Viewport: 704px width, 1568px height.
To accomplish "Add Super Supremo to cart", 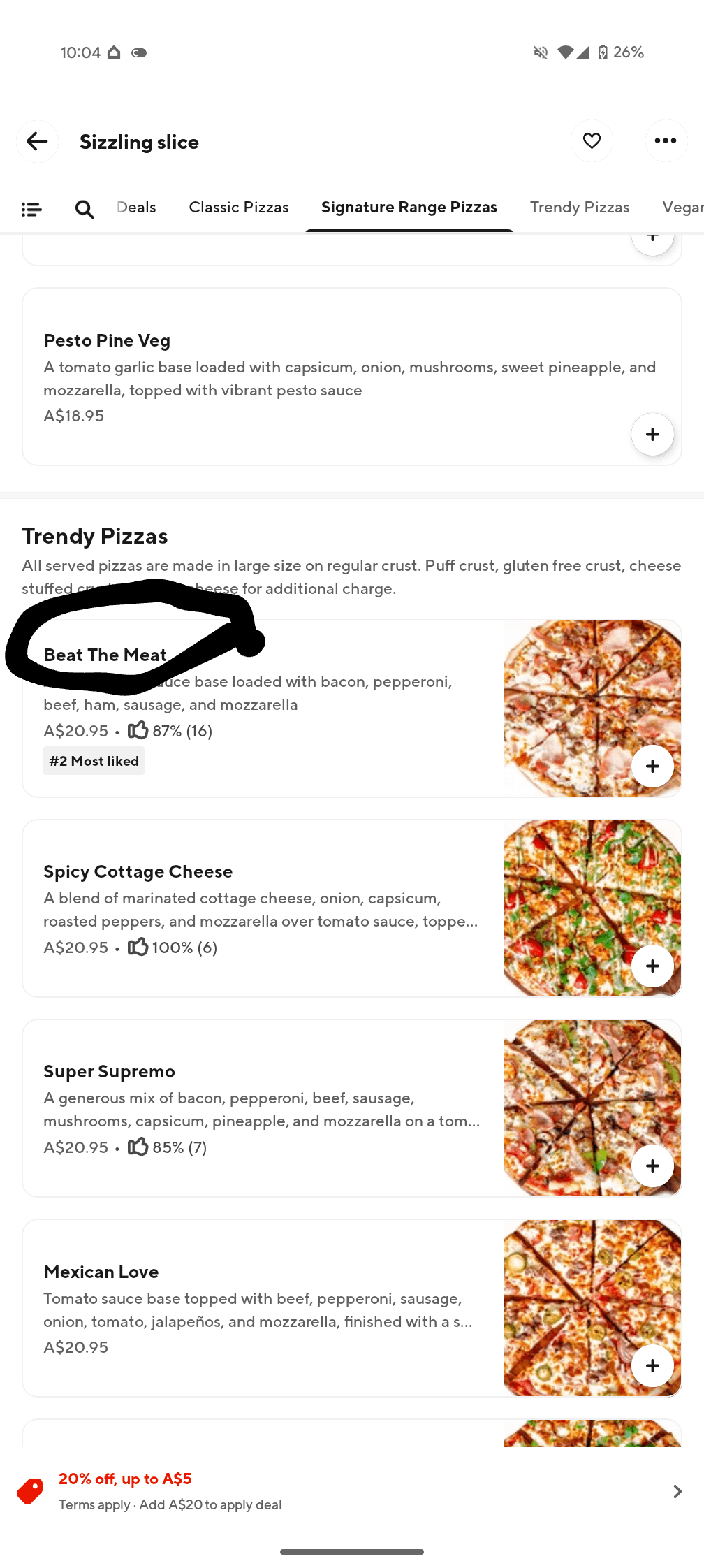I will [x=652, y=1166].
